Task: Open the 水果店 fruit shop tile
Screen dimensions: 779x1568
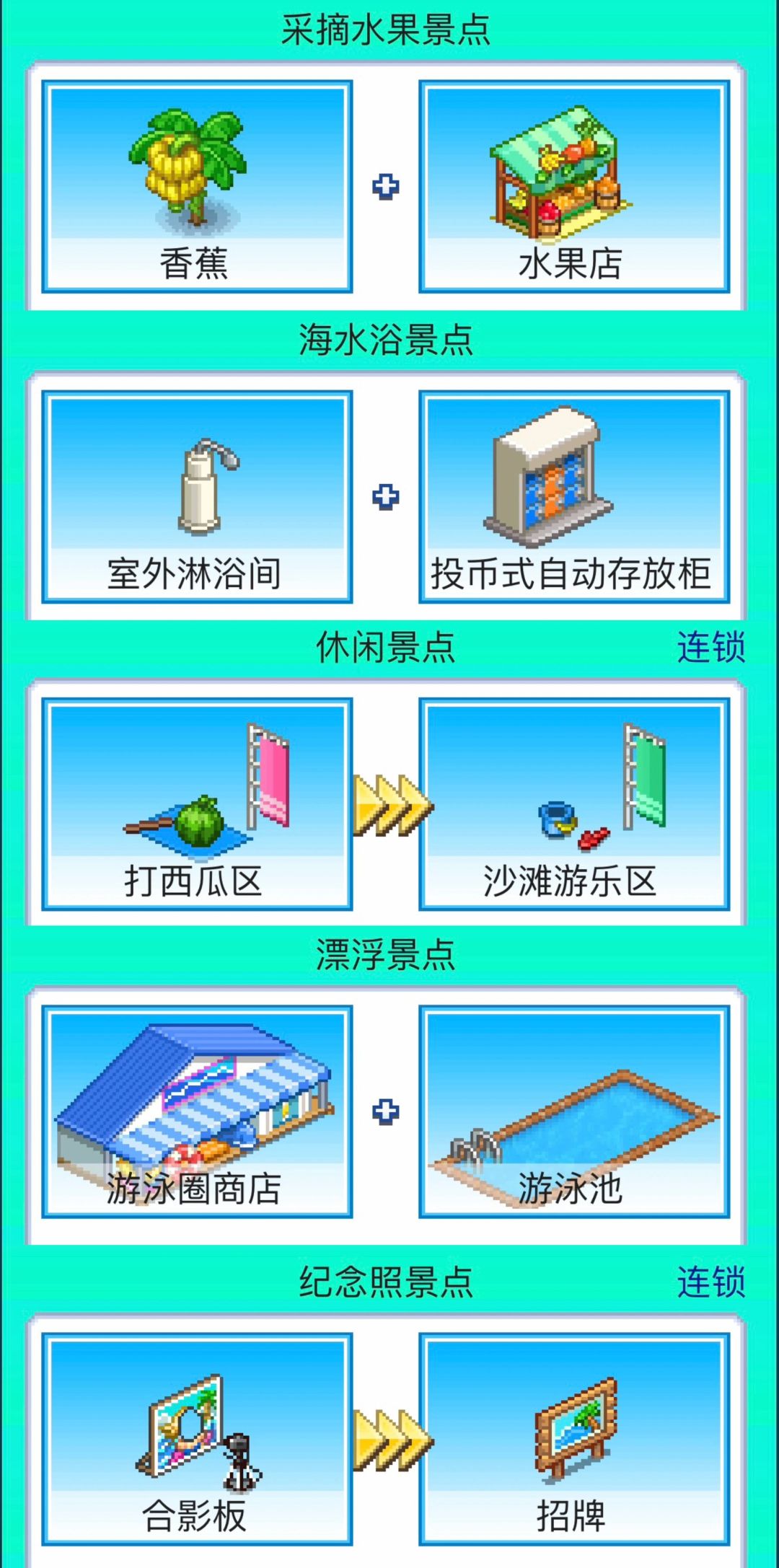Action: 574,186
